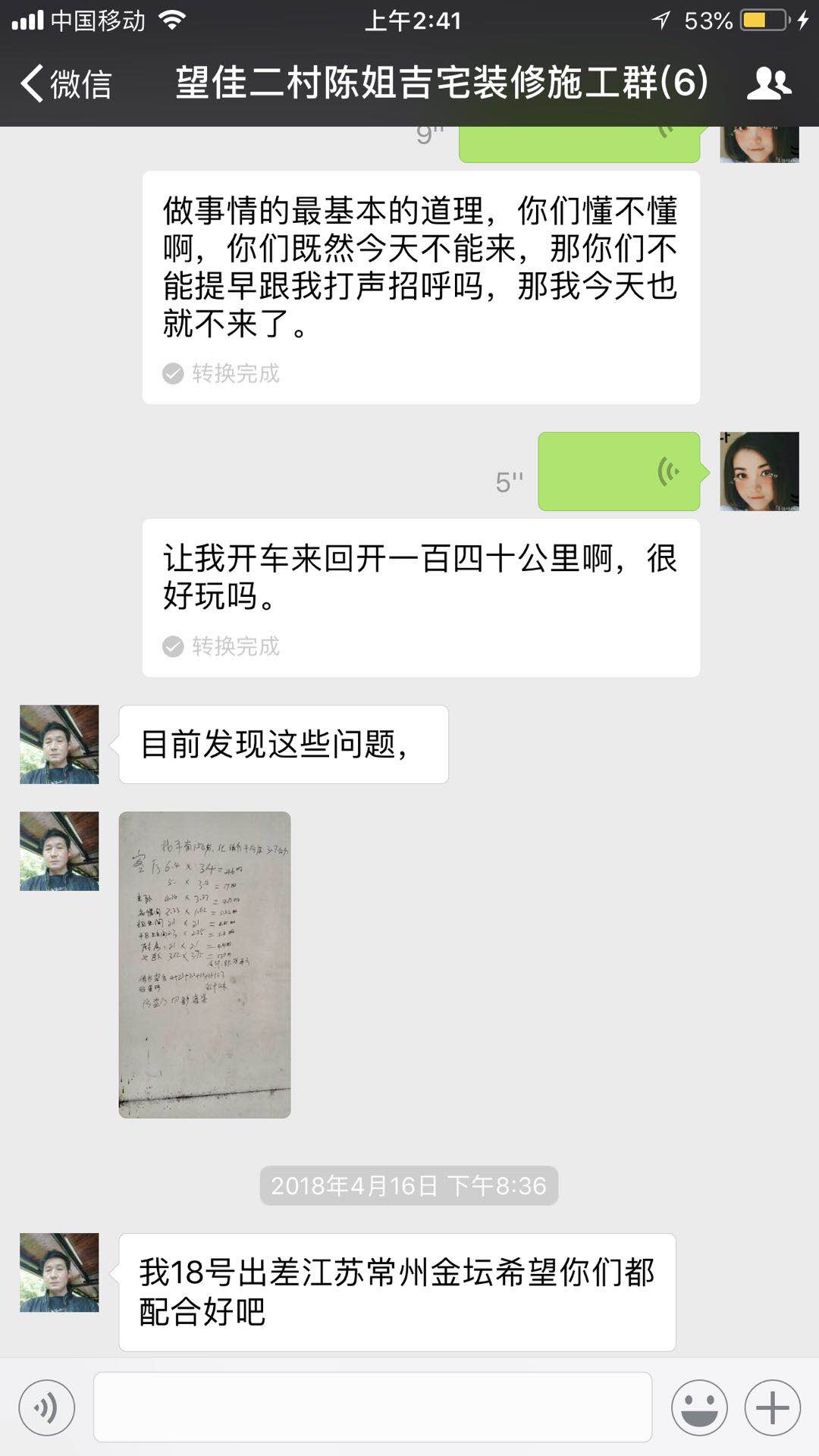Image resolution: width=819 pixels, height=1456 pixels.
Task: Go back to the 微信 chat list
Action: (x=66, y=83)
